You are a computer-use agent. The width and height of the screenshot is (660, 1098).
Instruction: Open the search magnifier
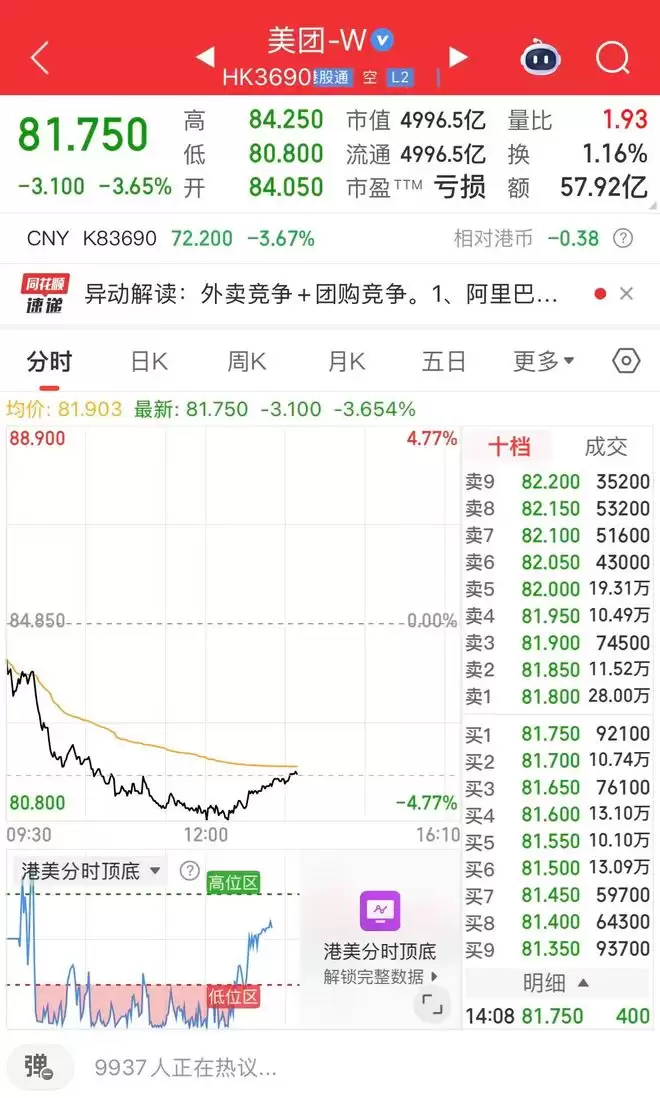(x=612, y=58)
